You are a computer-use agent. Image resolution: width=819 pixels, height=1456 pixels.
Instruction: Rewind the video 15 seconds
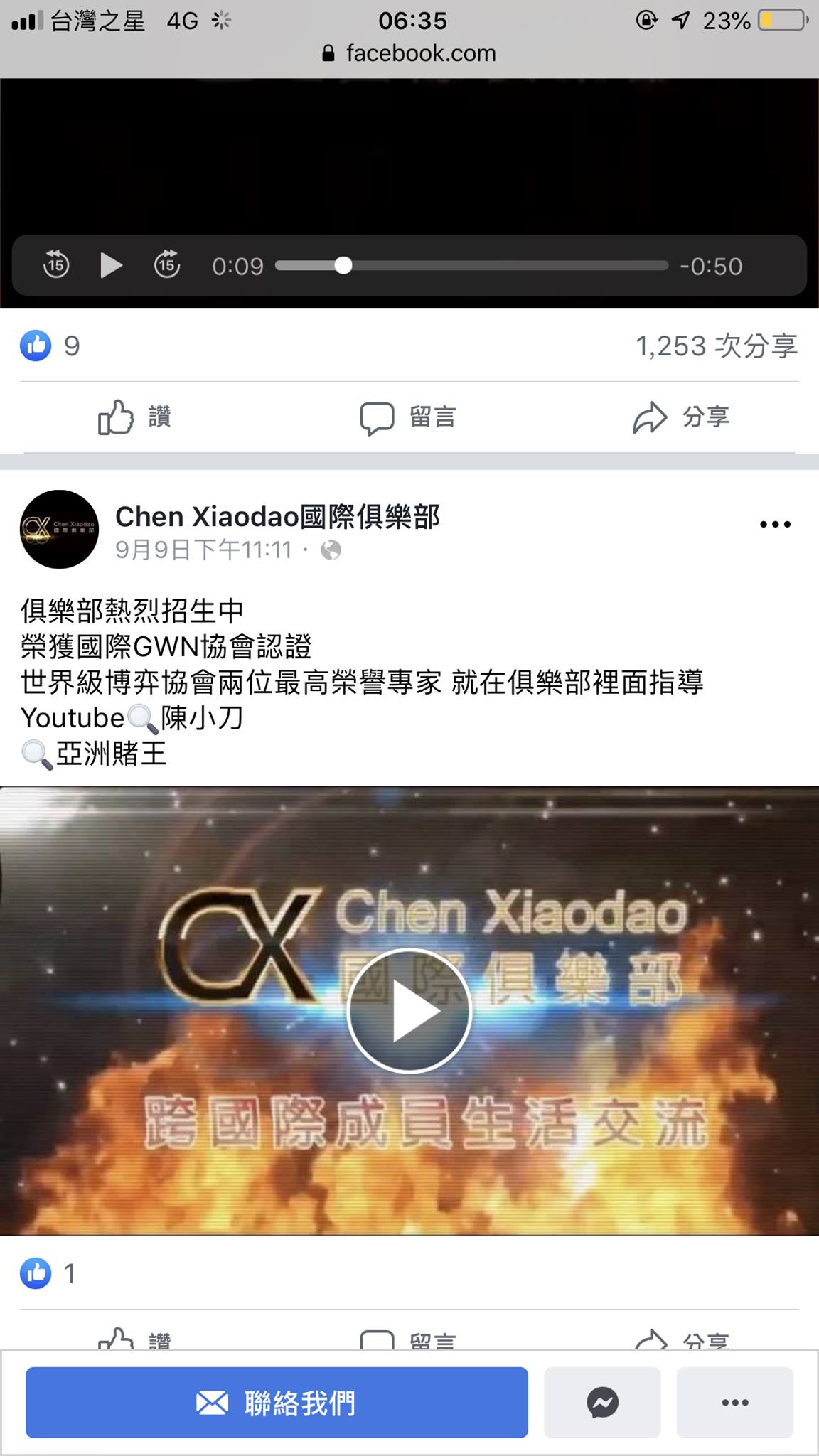(56, 266)
